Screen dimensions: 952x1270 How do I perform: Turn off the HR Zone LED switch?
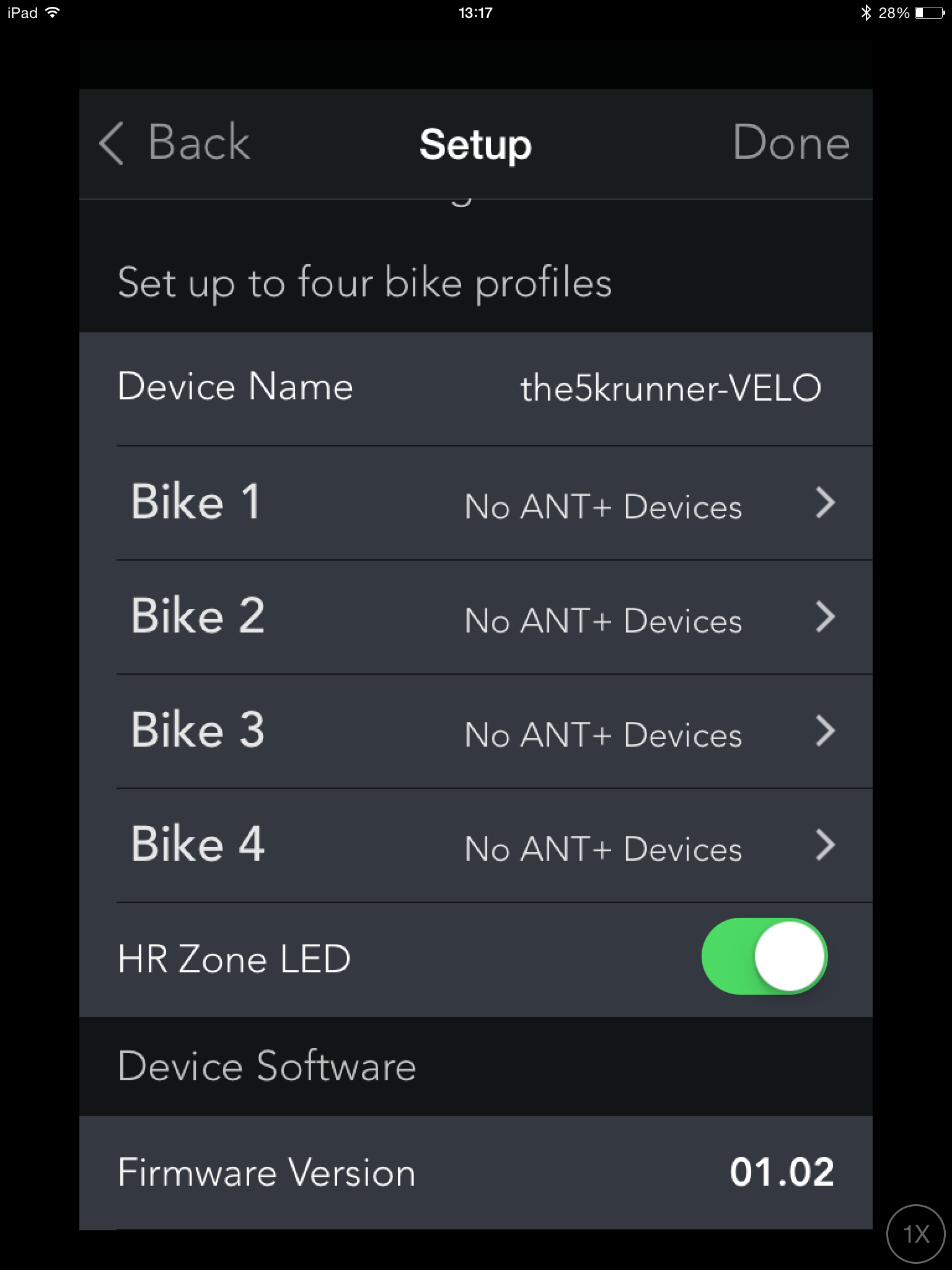tap(764, 956)
